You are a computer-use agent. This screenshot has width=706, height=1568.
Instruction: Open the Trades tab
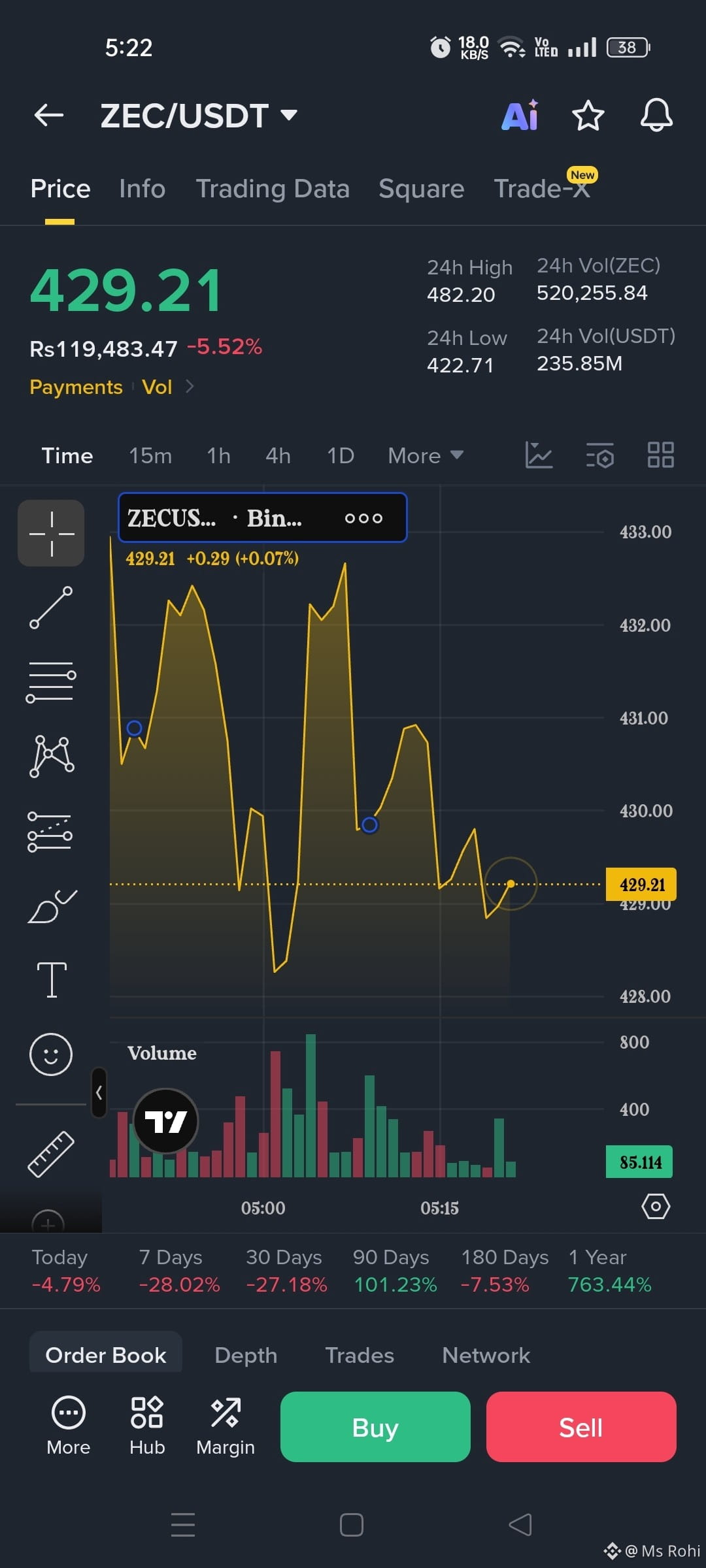click(x=360, y=1355)
